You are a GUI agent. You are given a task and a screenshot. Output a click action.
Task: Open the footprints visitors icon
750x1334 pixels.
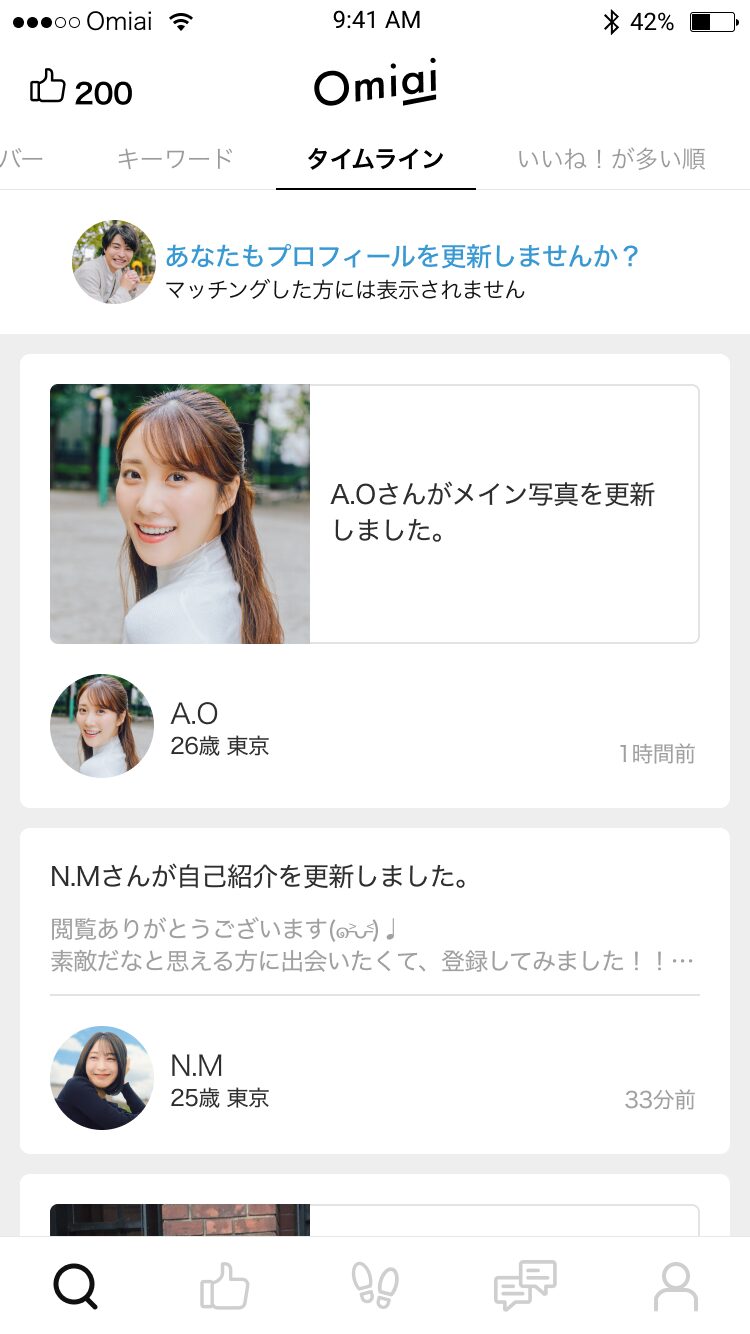376,1286
